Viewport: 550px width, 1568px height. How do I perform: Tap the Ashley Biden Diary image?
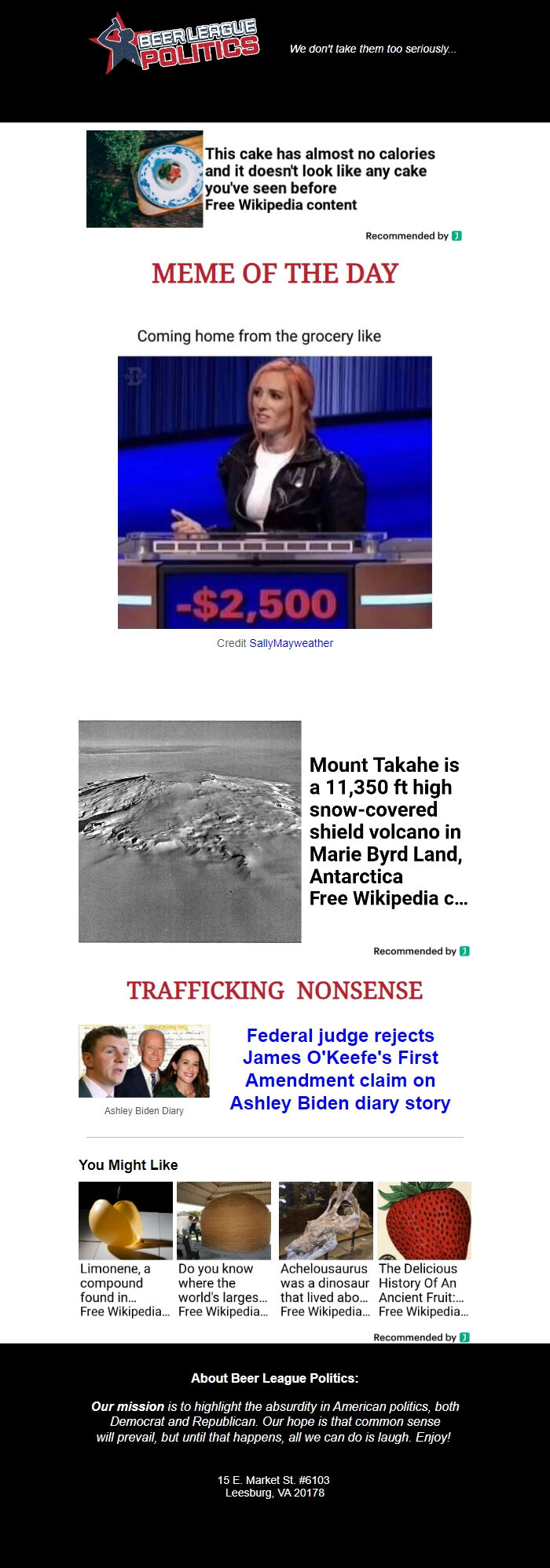tap(144, 1061)
